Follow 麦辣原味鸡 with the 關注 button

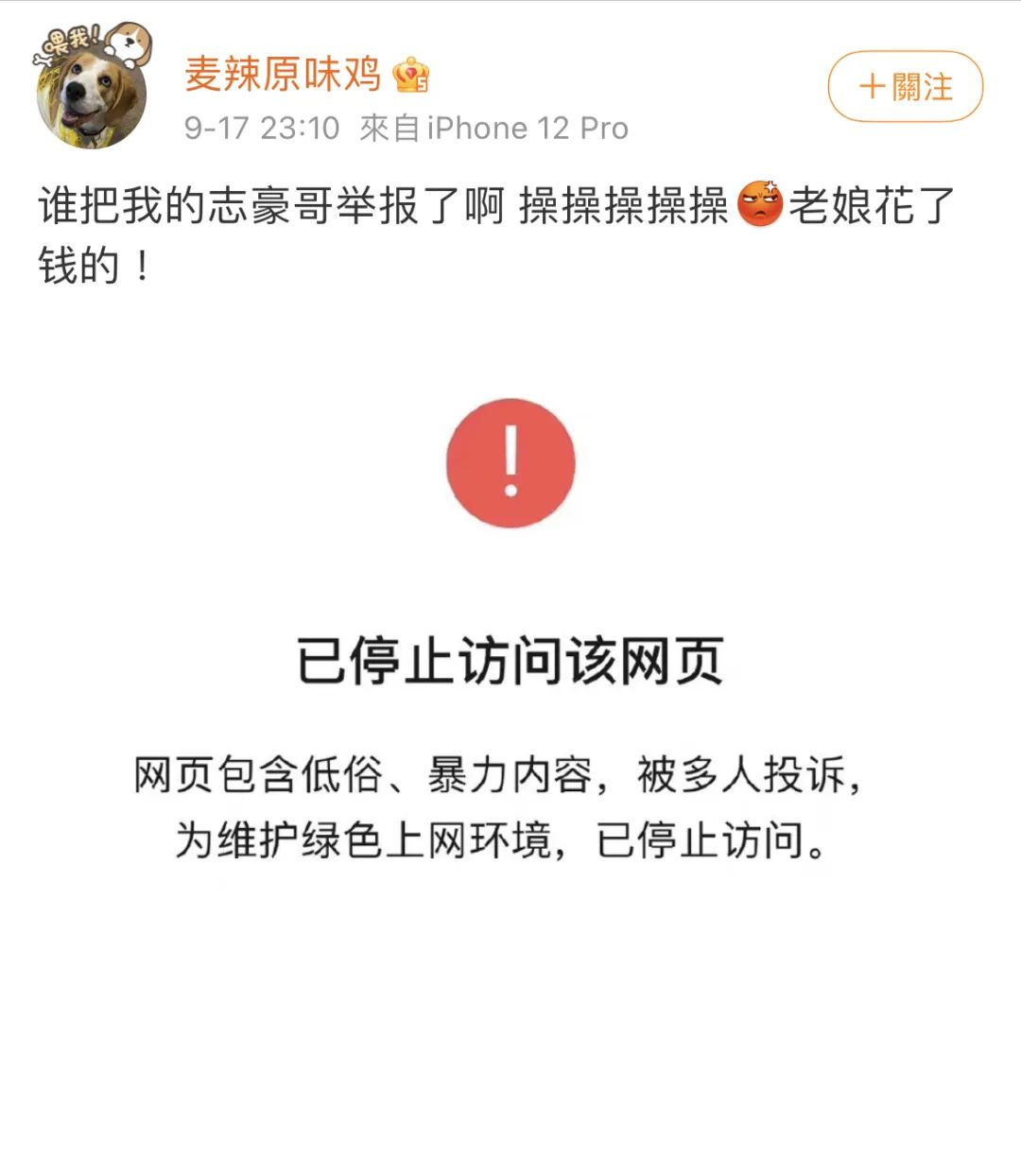tap(905, 87)
